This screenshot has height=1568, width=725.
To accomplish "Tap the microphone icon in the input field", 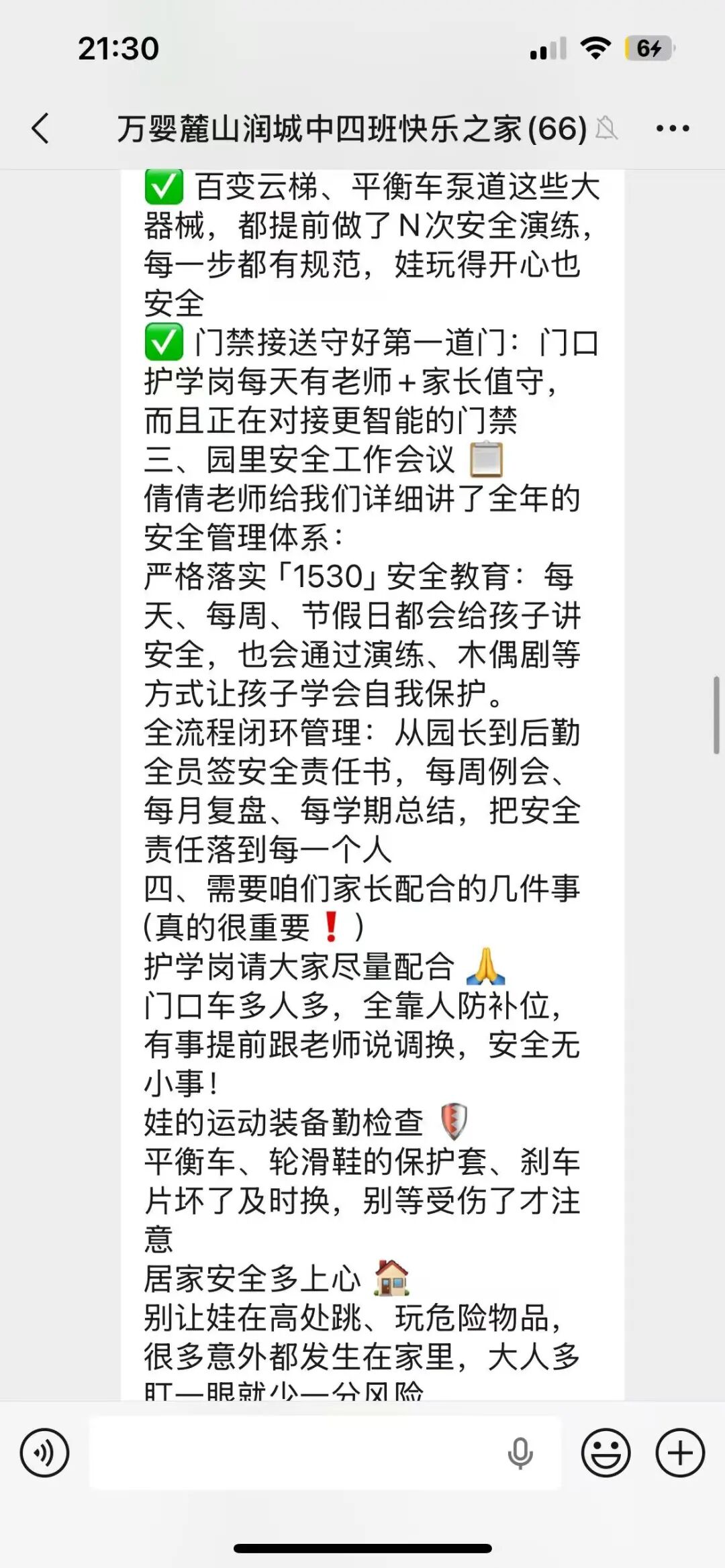I will tap(520, 1453).
